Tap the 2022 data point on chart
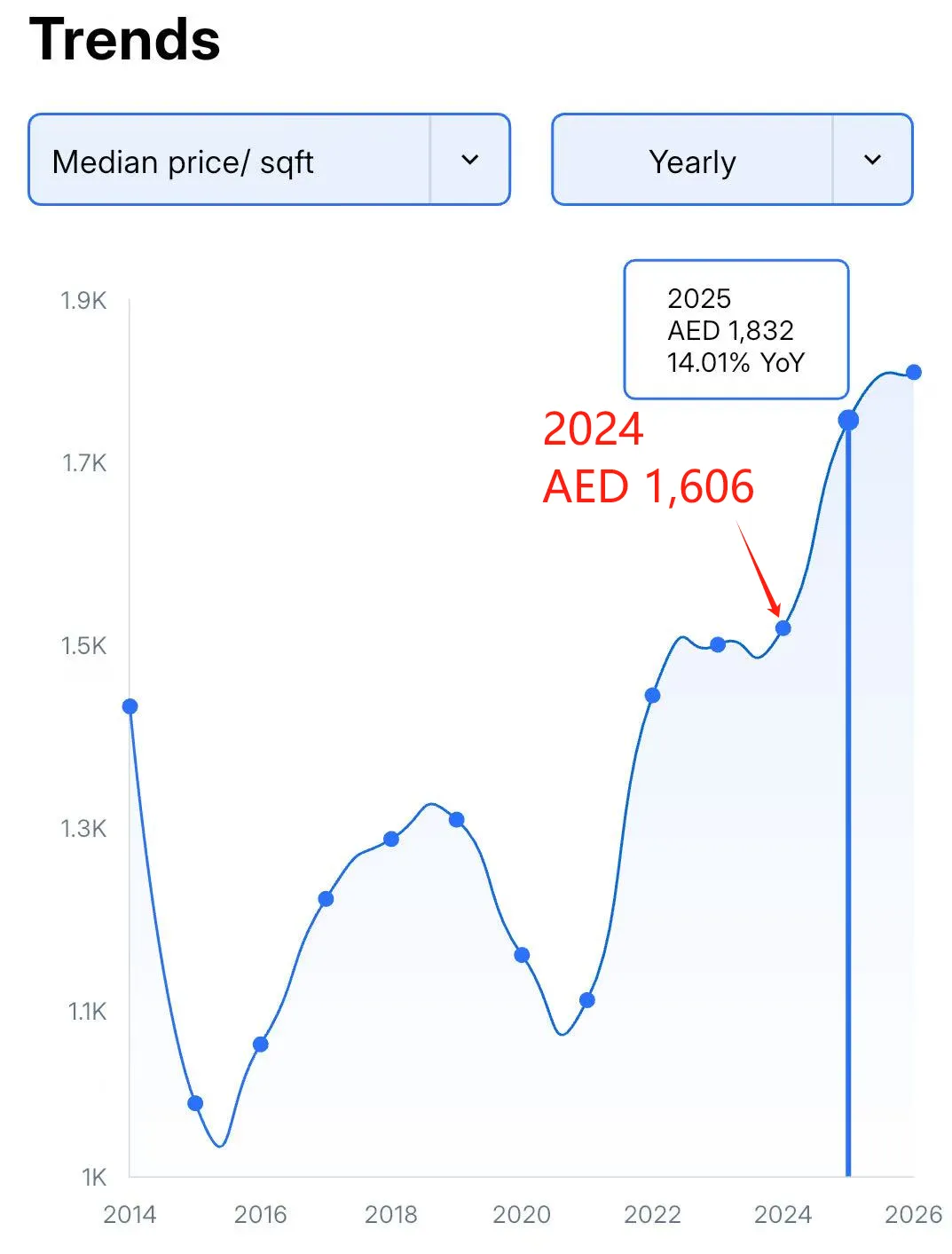 (x=652, y=696)
